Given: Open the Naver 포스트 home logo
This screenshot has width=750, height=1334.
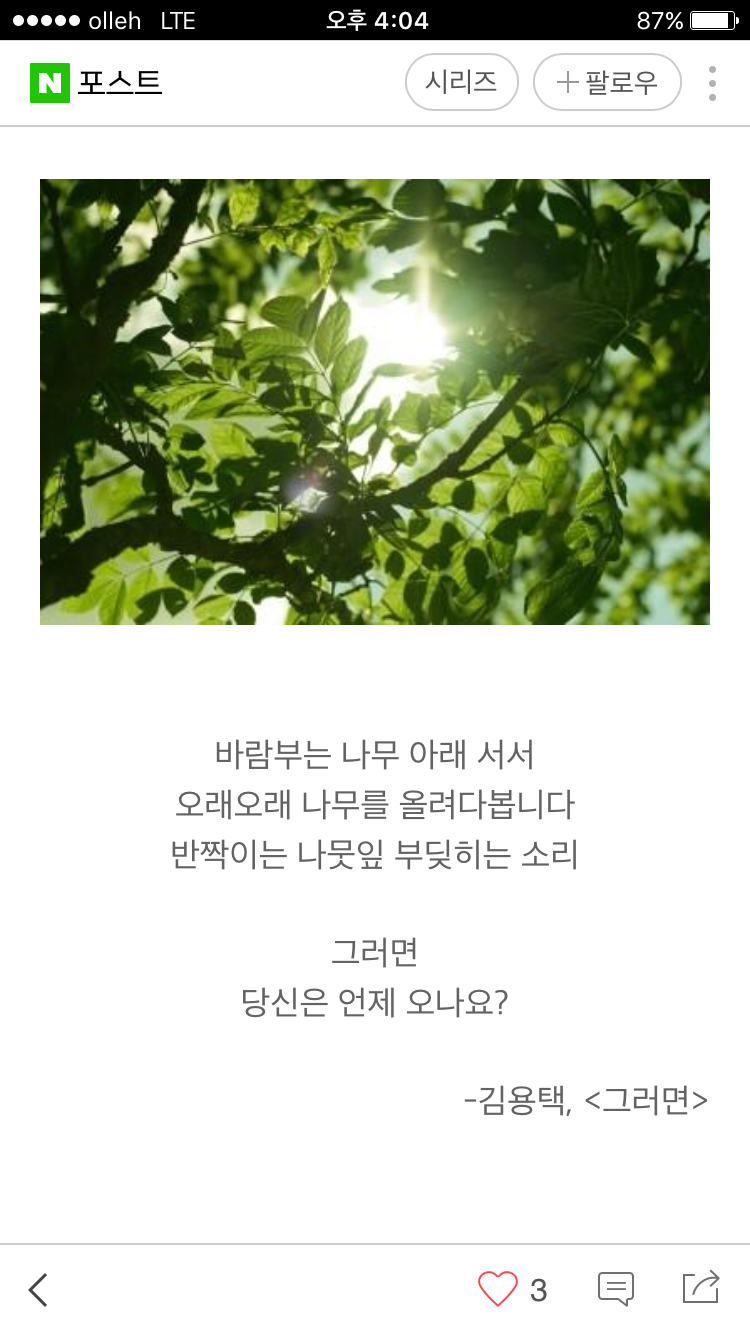Looking at the screenshot, I should 96,82.
